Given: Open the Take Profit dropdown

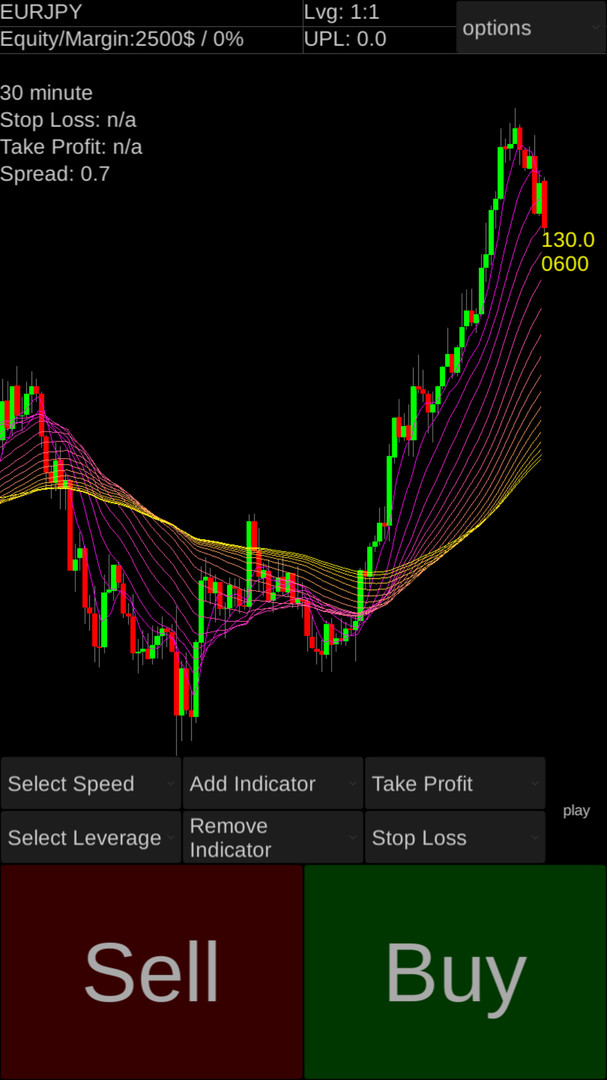Looking at the screenshot, I should (454, 784).
